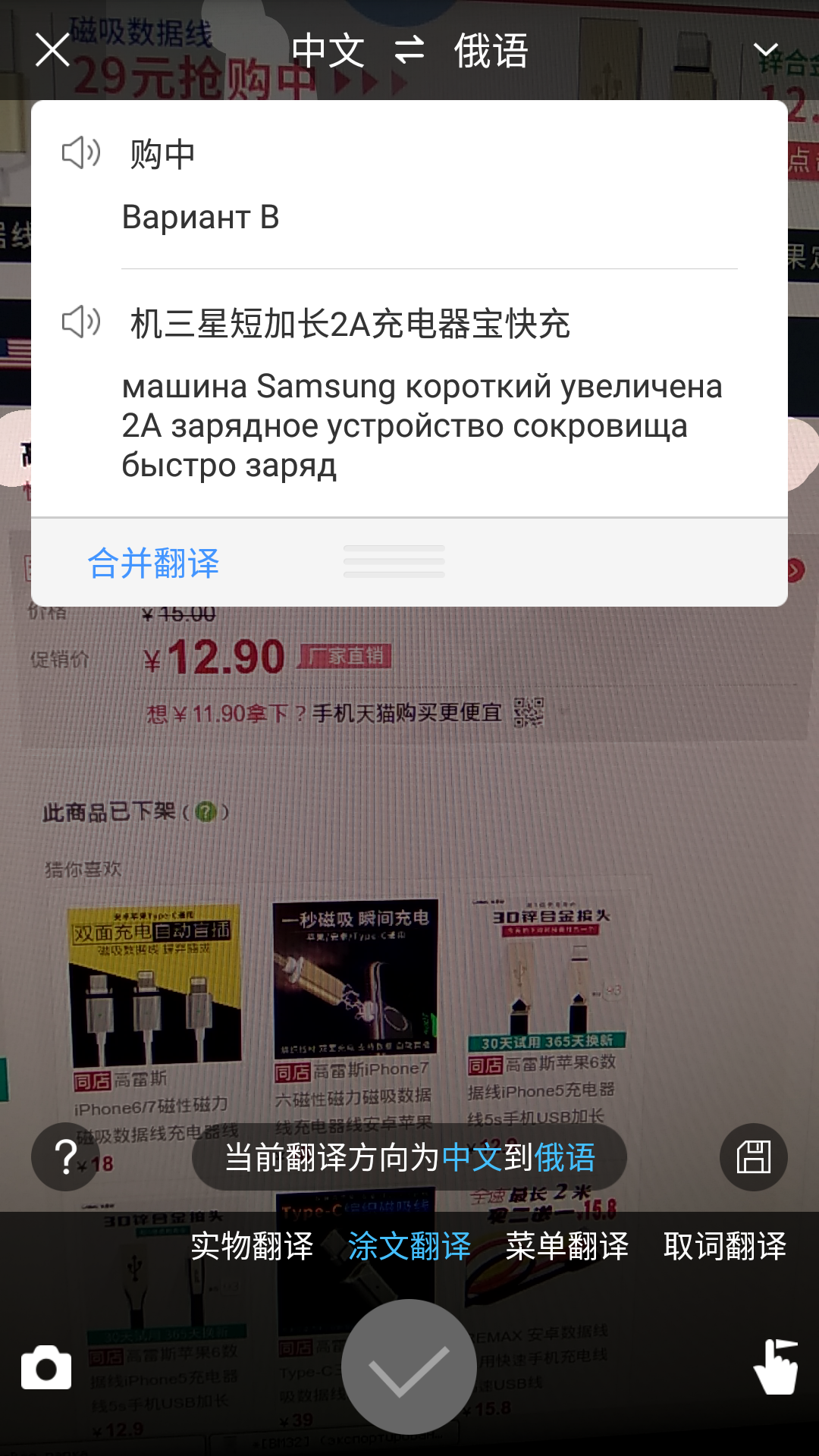The width and height of the screenshot is (819, 1456).
Task: Open help via the question mark button
Action: [66, 1157]
